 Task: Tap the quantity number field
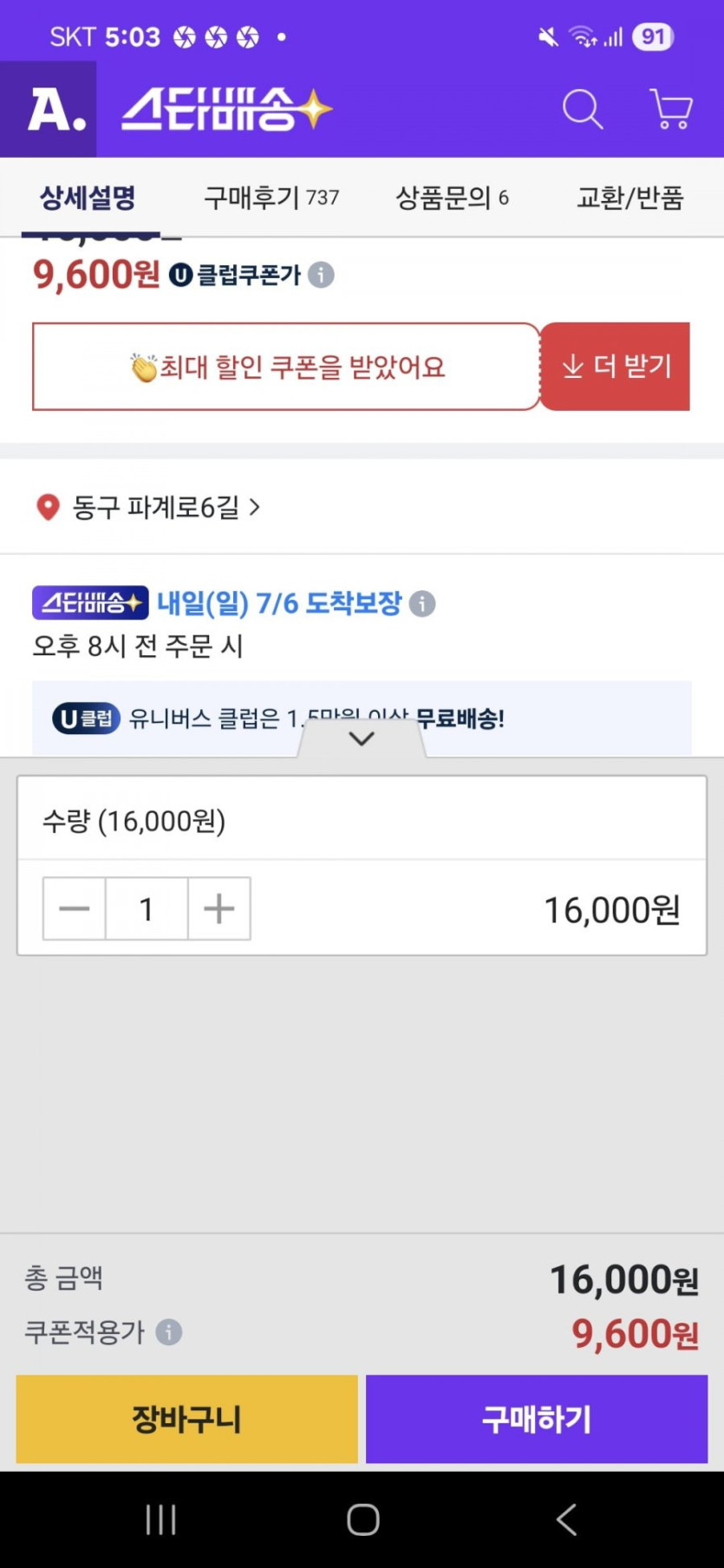coord(147,908)
